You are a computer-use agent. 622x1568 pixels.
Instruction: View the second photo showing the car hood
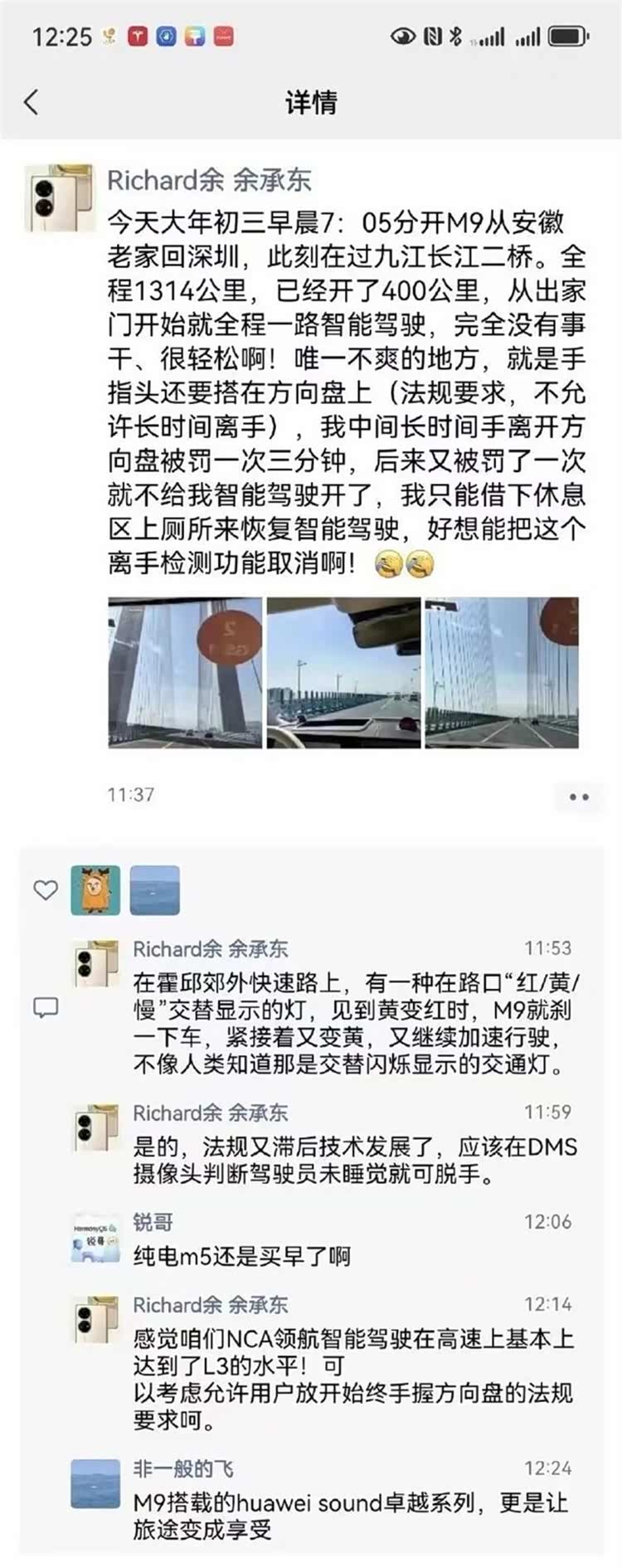coord(343,673)
